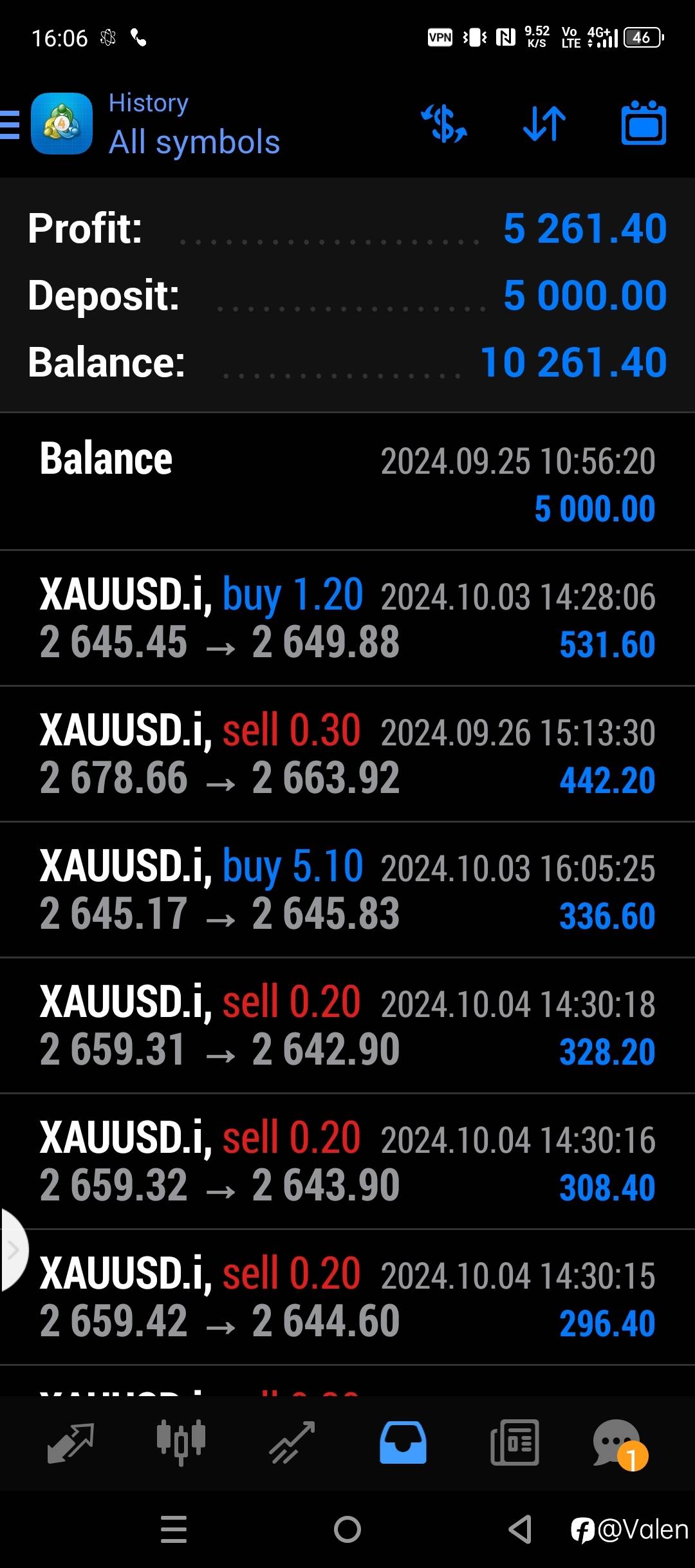
Task: Switch to the Trade tab
Action: pos(292,1442)
